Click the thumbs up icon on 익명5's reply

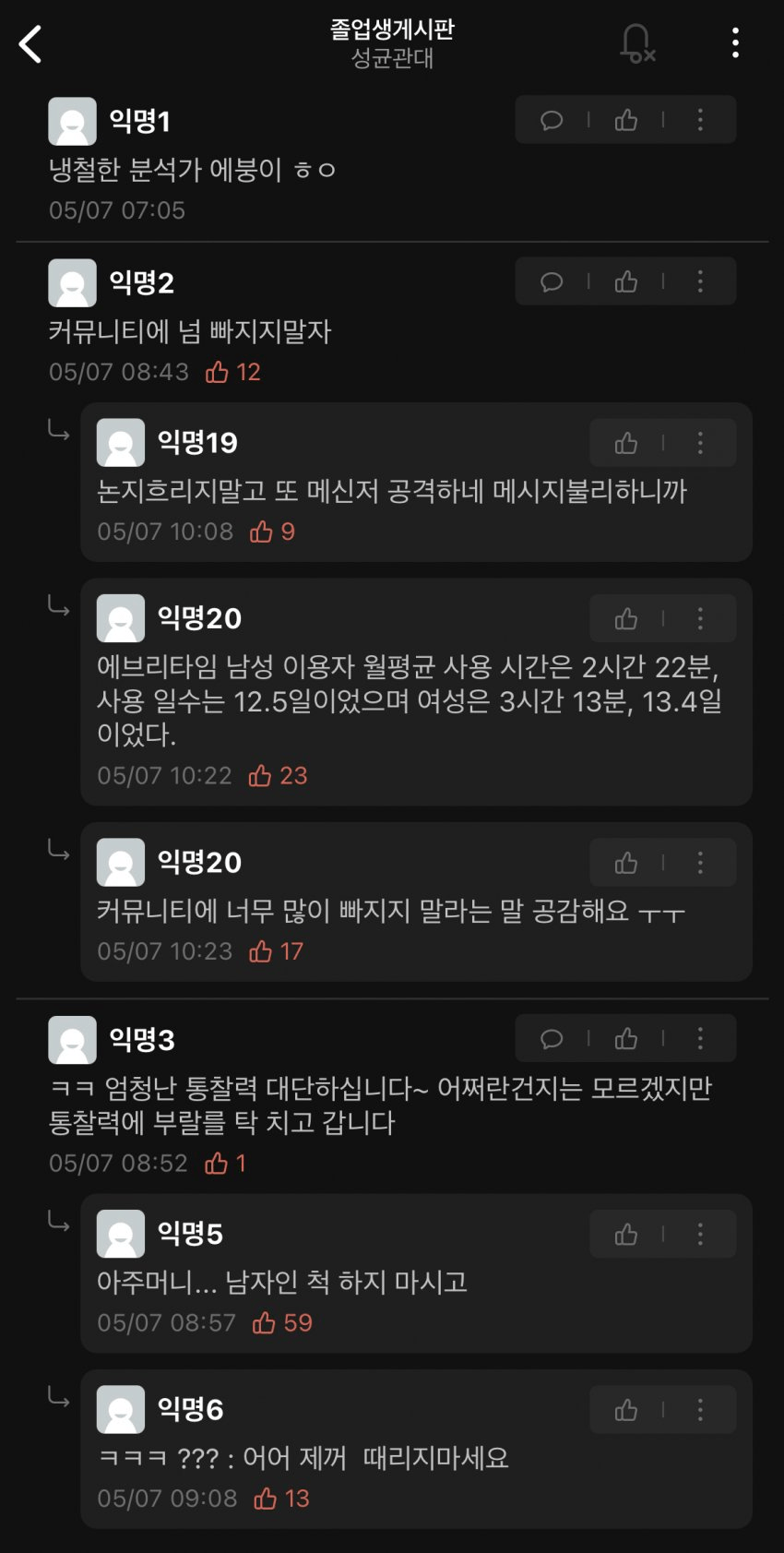[x=625, y=1233]
